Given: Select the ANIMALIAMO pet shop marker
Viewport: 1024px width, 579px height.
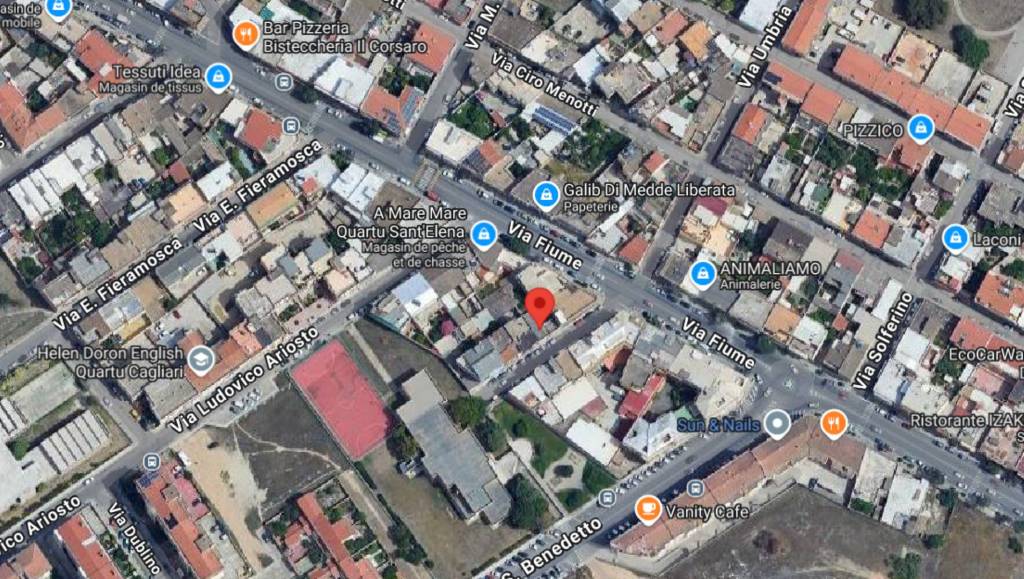Looking at the screenshot, I should 703,273.
